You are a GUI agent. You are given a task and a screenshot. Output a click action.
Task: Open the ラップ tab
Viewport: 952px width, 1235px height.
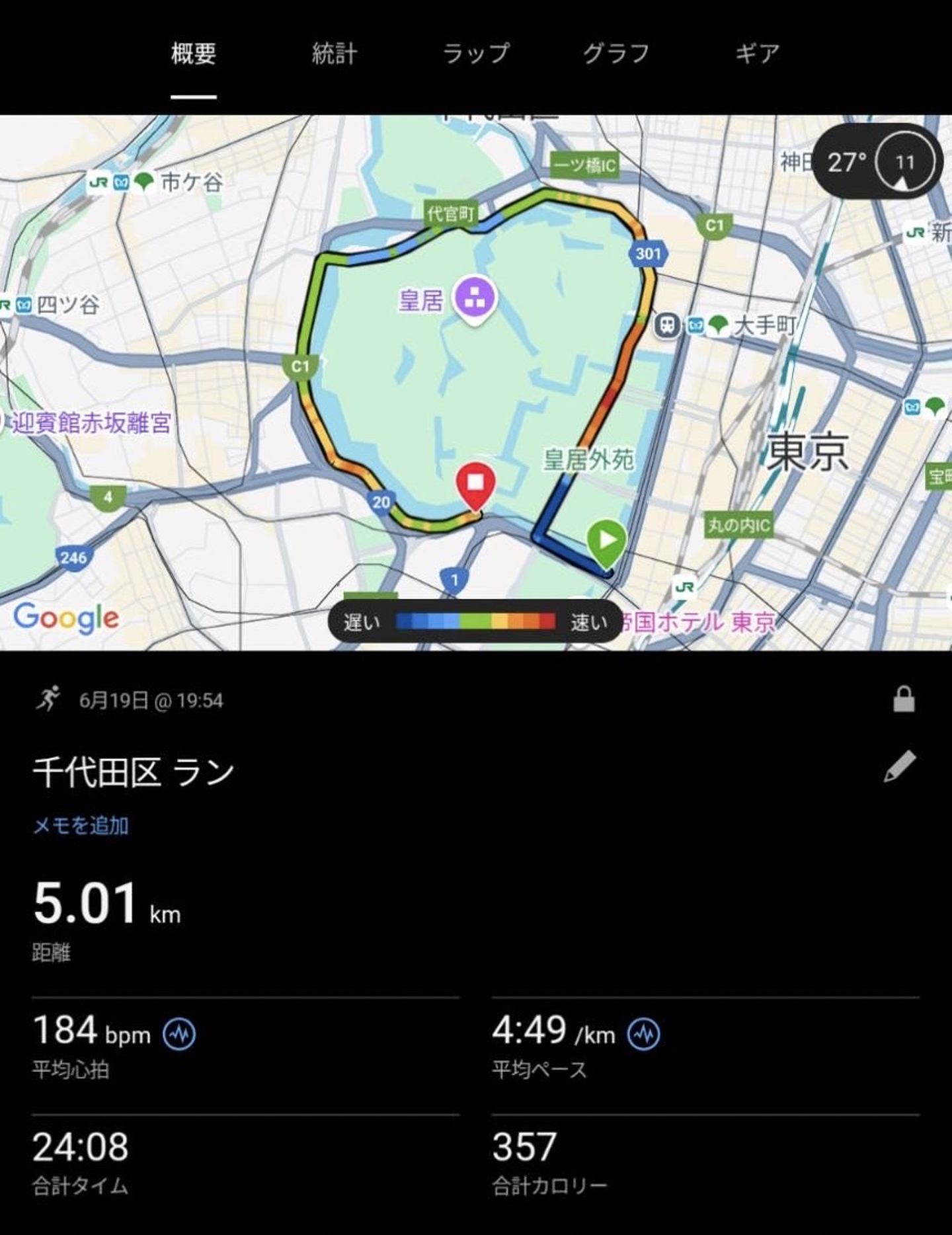pos(475,54)
